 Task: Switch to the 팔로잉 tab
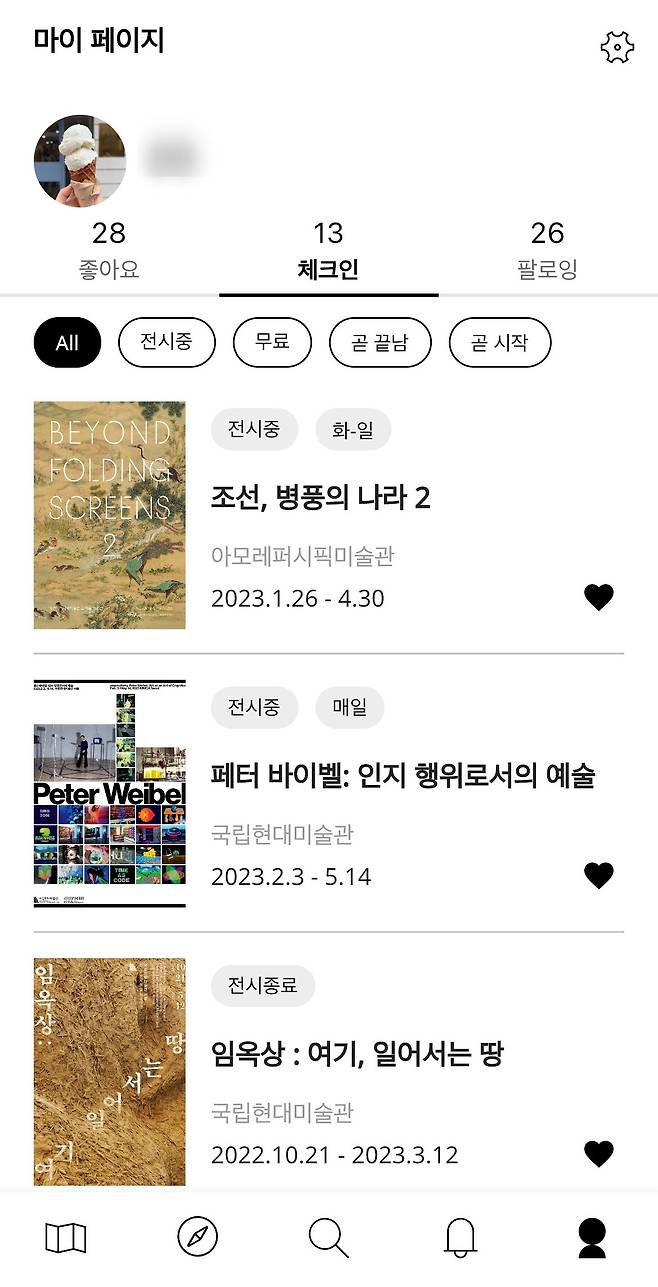coord(547,250)
